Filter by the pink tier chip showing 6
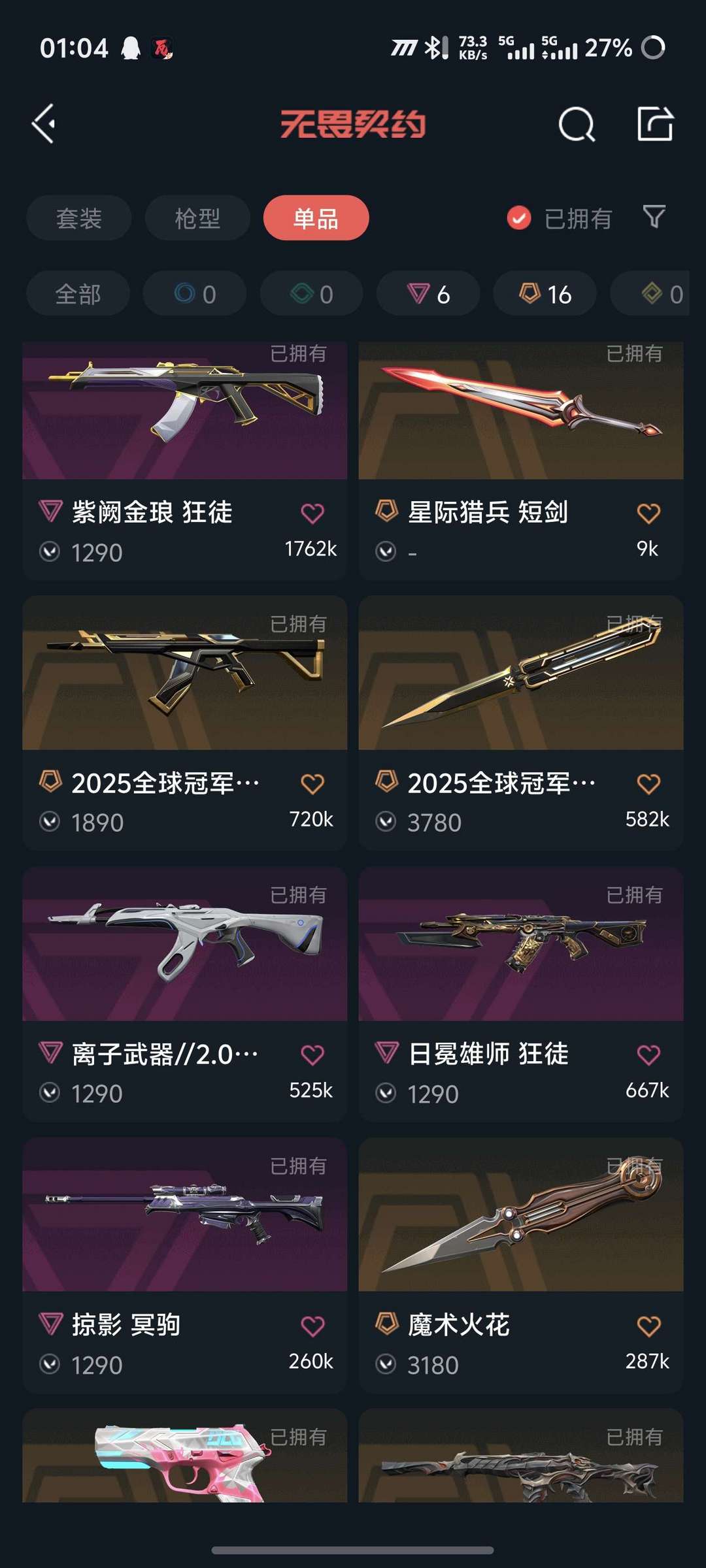The image size is (706, 1568). tap(428, 294)
